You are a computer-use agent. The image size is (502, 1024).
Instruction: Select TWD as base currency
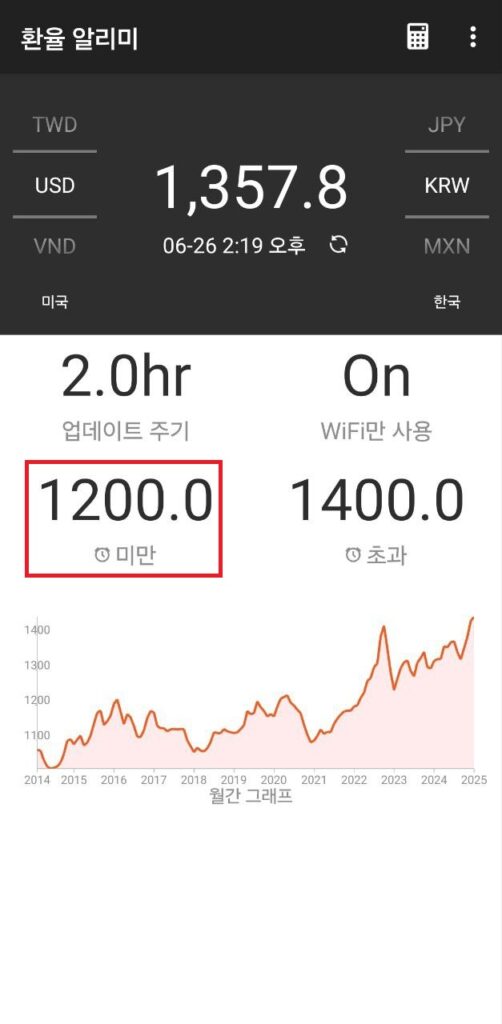pos(55,124)
